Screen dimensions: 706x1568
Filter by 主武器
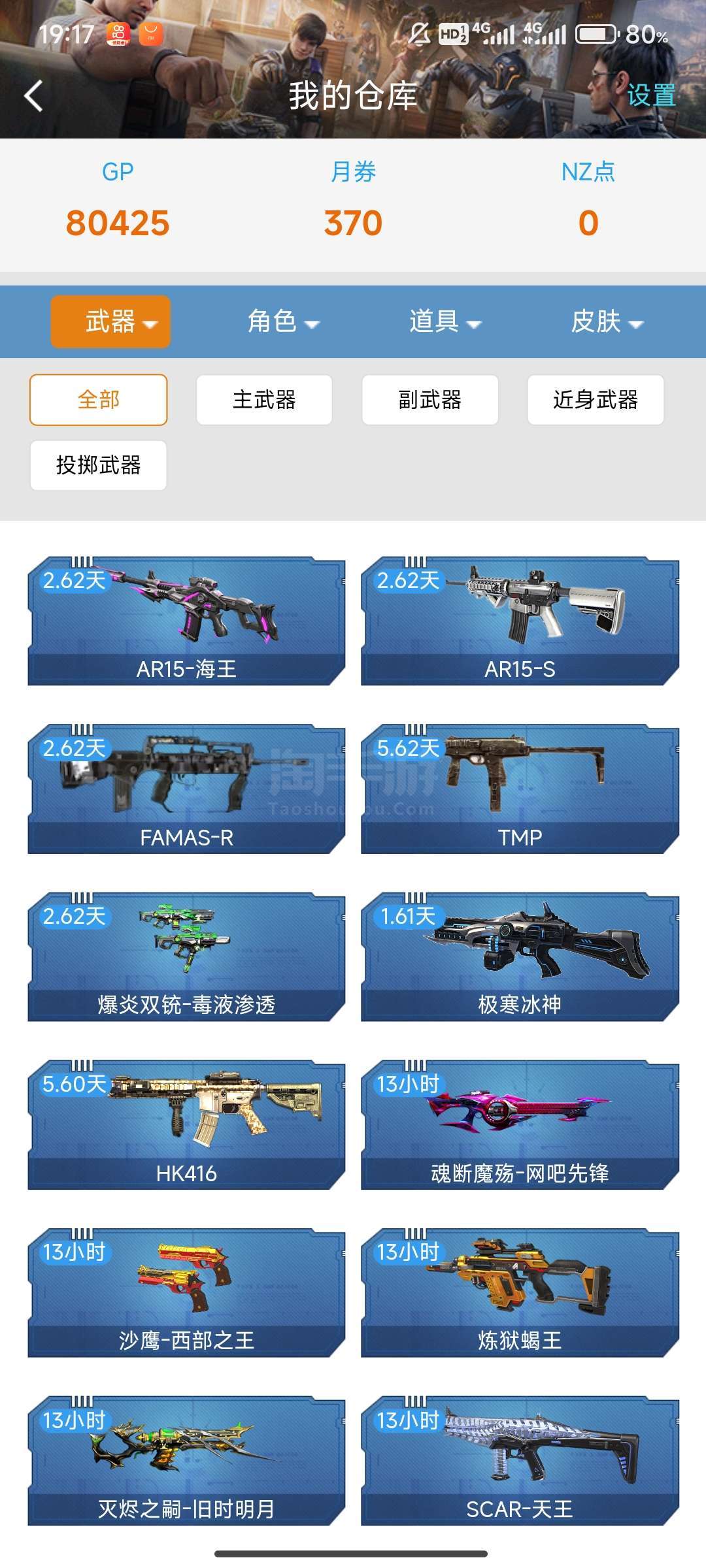click(x=264, y=400)
